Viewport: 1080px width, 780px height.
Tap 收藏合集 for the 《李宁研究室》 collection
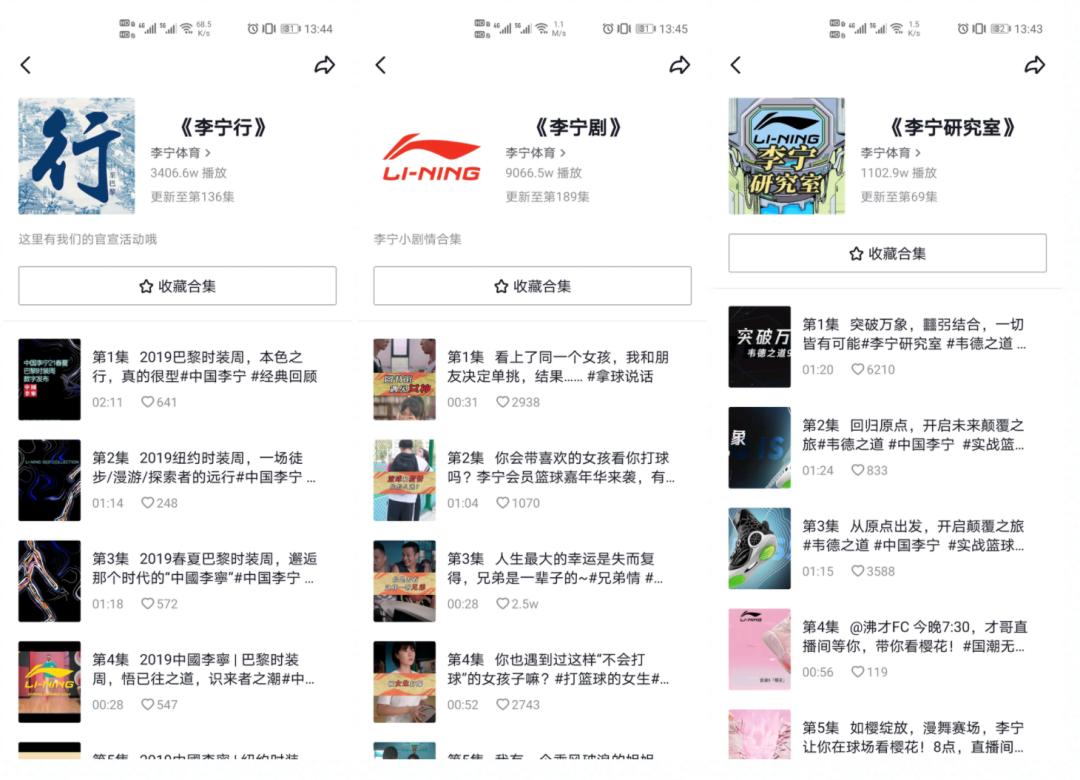[x=887, y=254]
